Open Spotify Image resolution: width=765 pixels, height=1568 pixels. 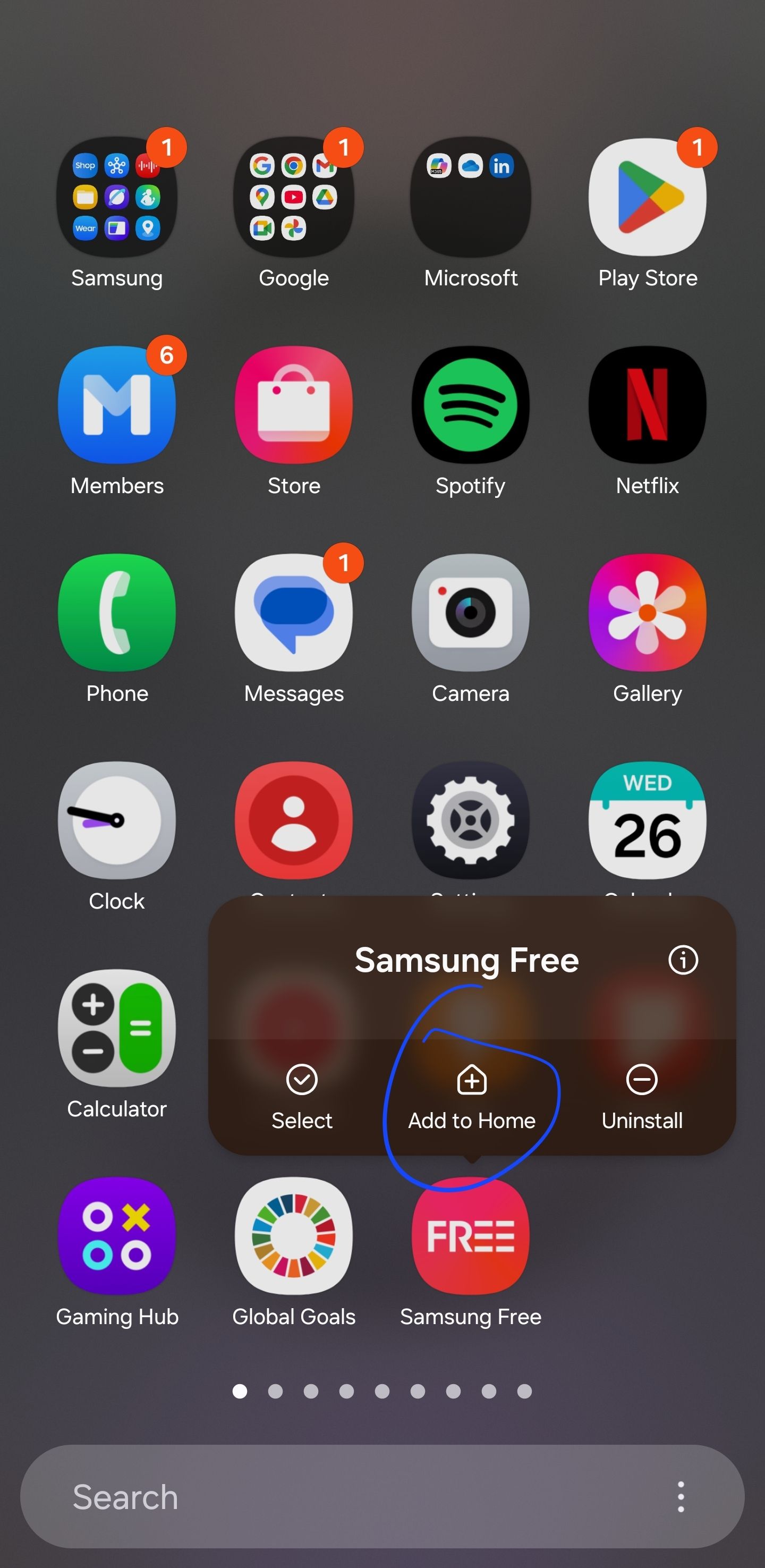click(471, 405)
